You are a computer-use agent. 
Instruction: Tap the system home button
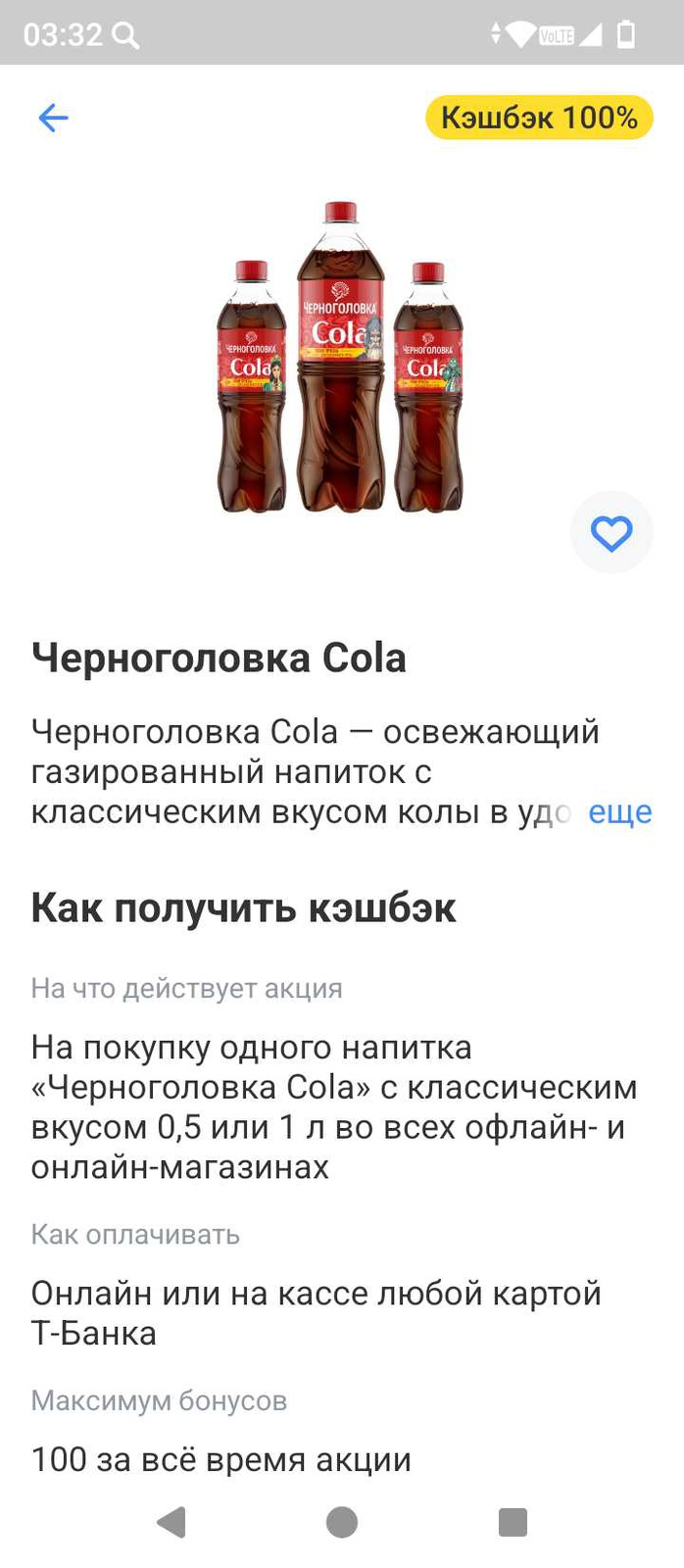[x=341, y=1522]
